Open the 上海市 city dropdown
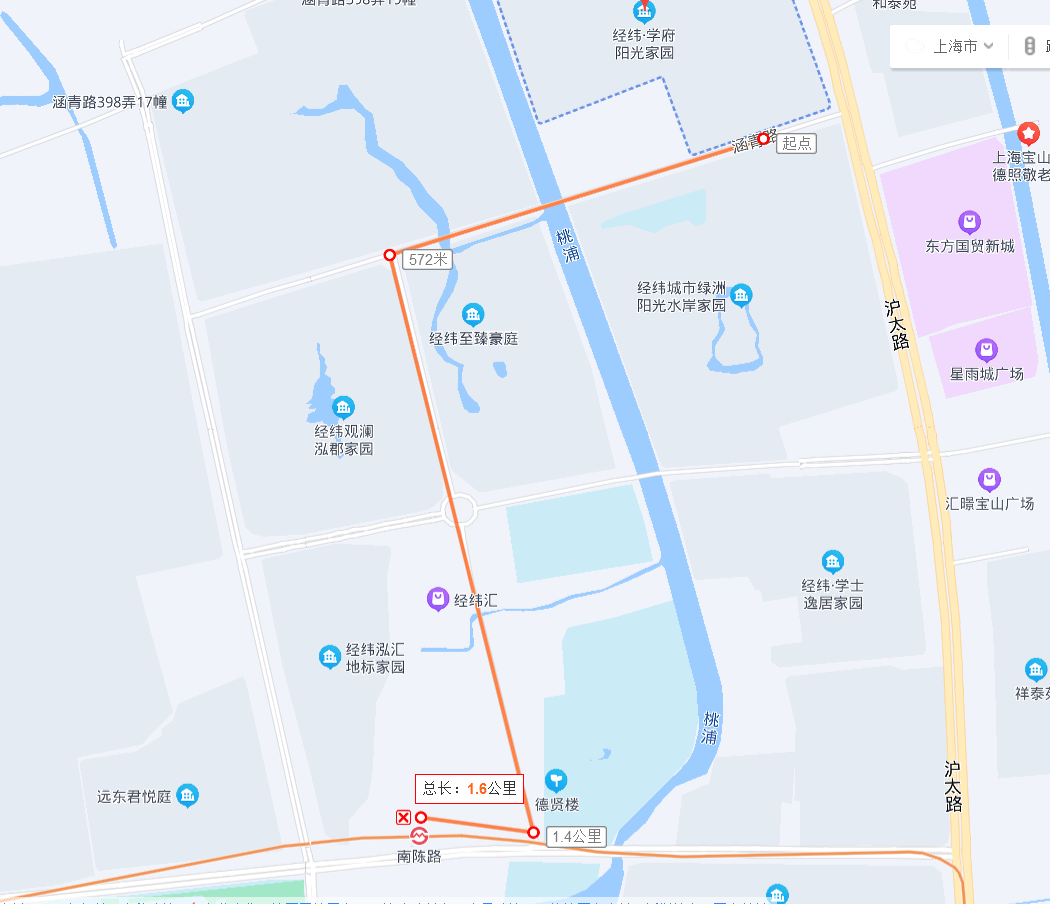The height and width of the screenshot is (904, 1050). coord(963,46)
